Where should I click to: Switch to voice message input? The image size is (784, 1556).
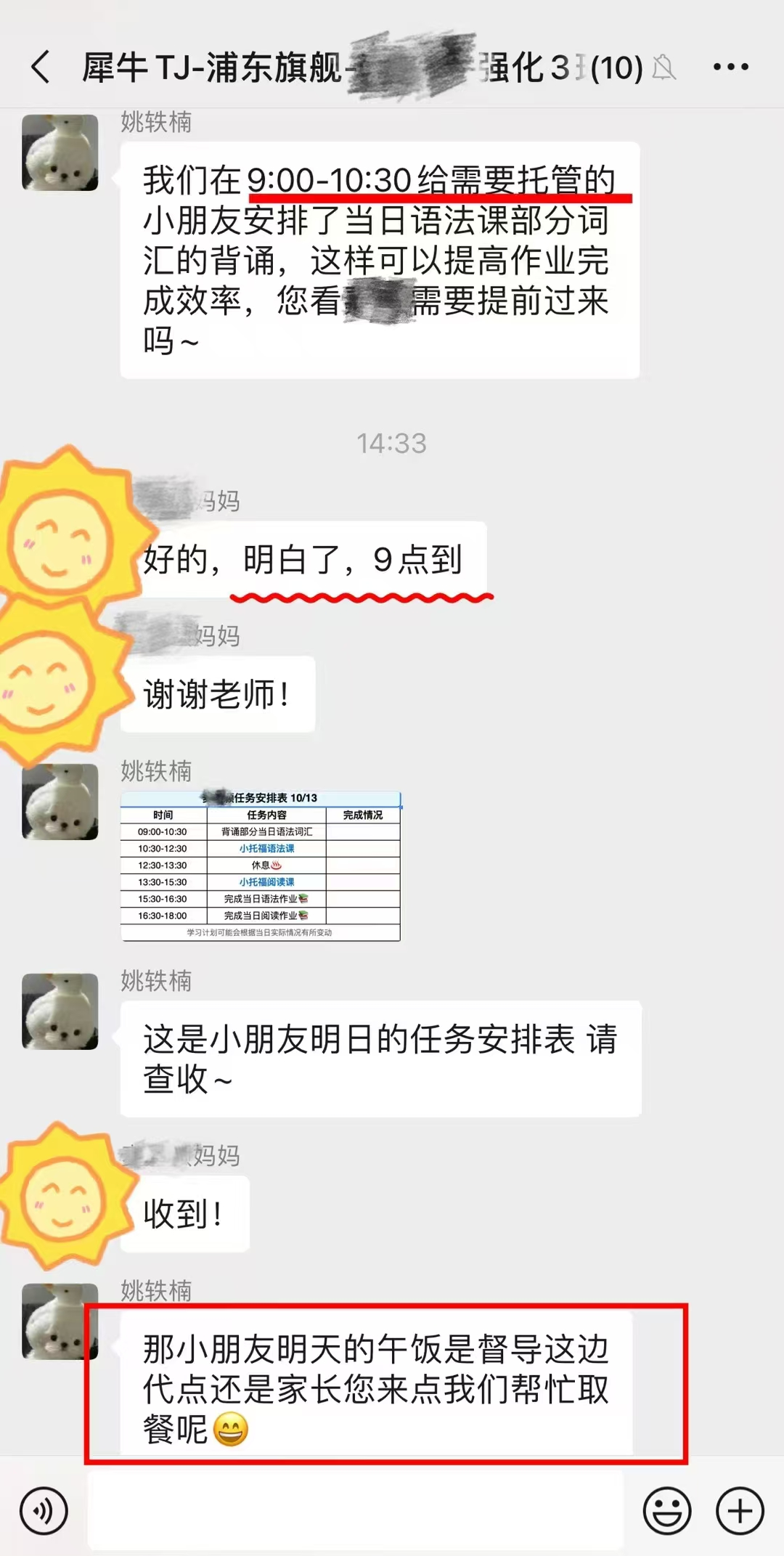pyautogui.click(x=44, y=1512)
